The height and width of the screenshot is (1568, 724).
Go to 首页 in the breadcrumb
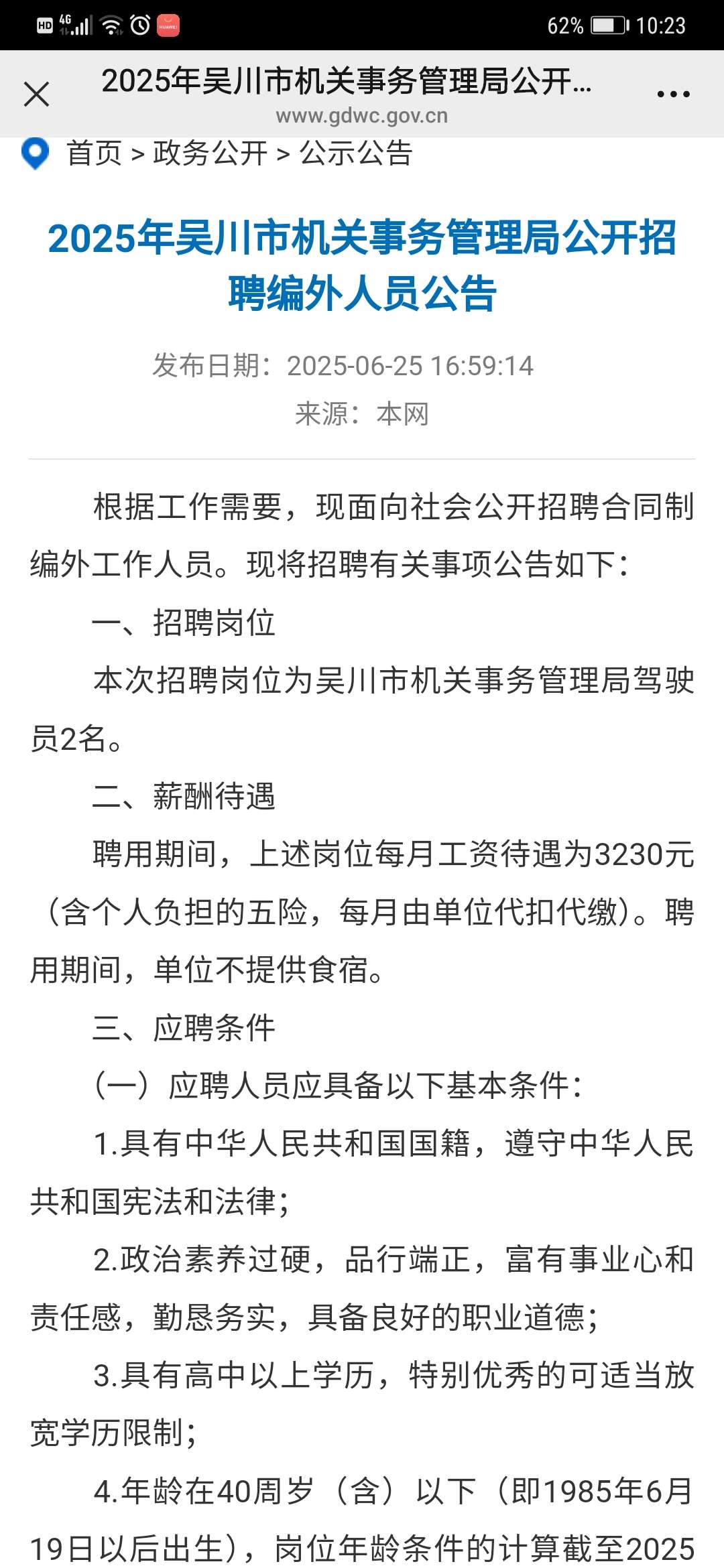pyautogui.click(x=94, y=153)
